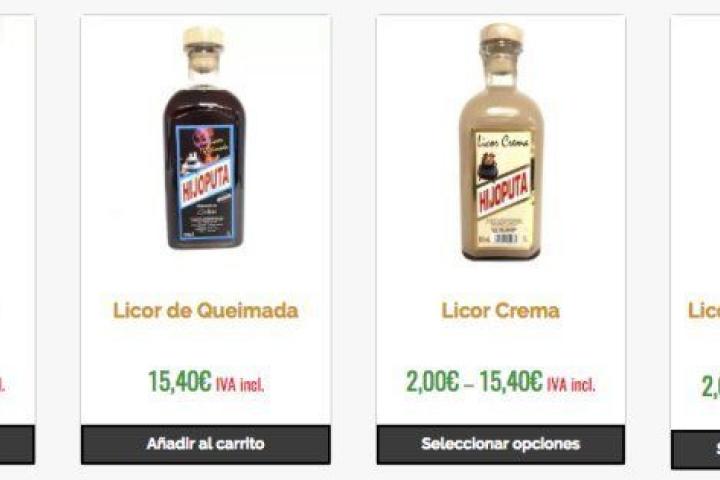The height and width of the screenshot is (480, 720).
Task: Open the Licor Crema title link
Action: coord(500,310)
